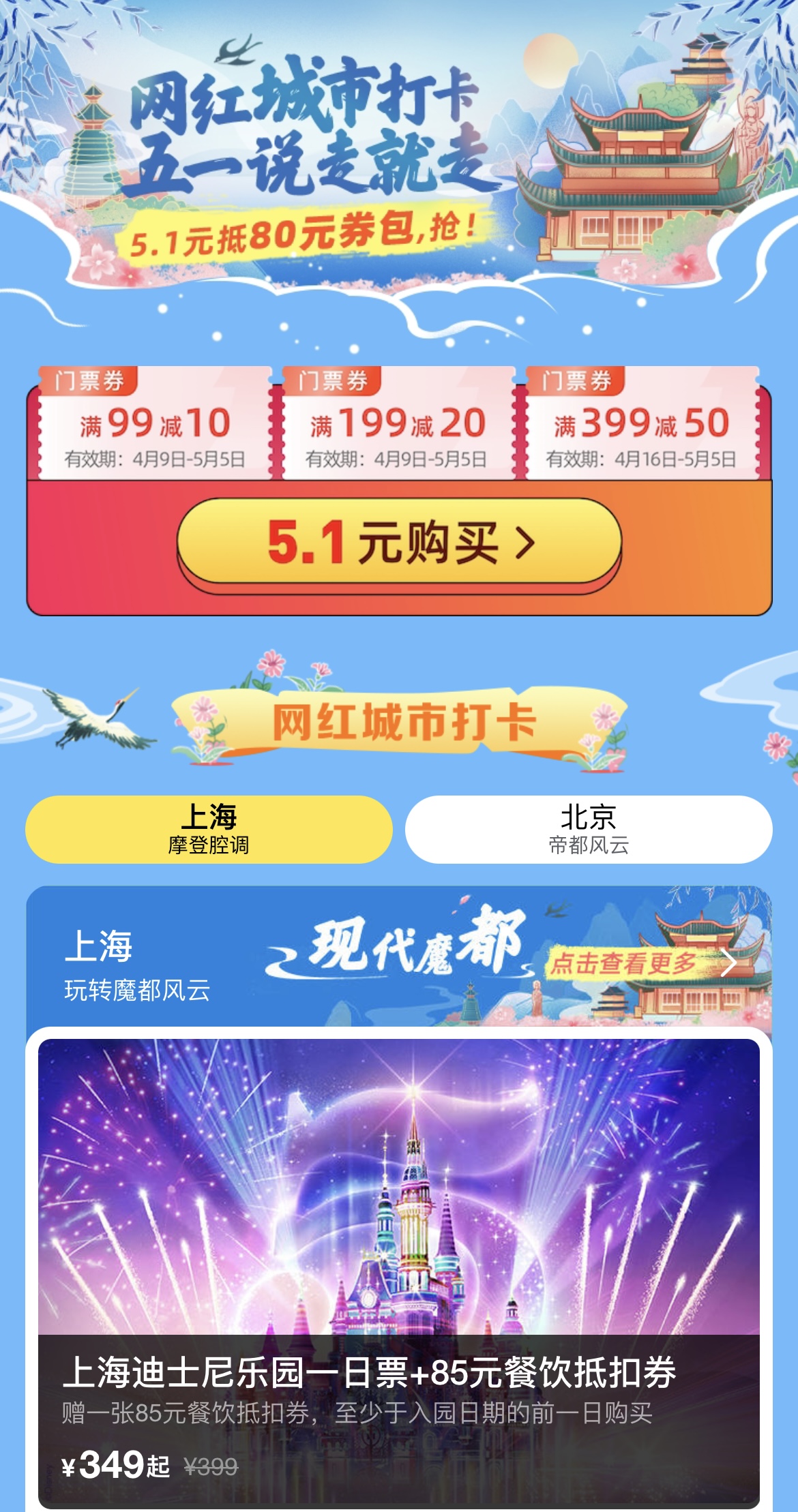798x1512 pixels.
Task: Select the 上海 摩登腔调 tab
Action: 209,829
